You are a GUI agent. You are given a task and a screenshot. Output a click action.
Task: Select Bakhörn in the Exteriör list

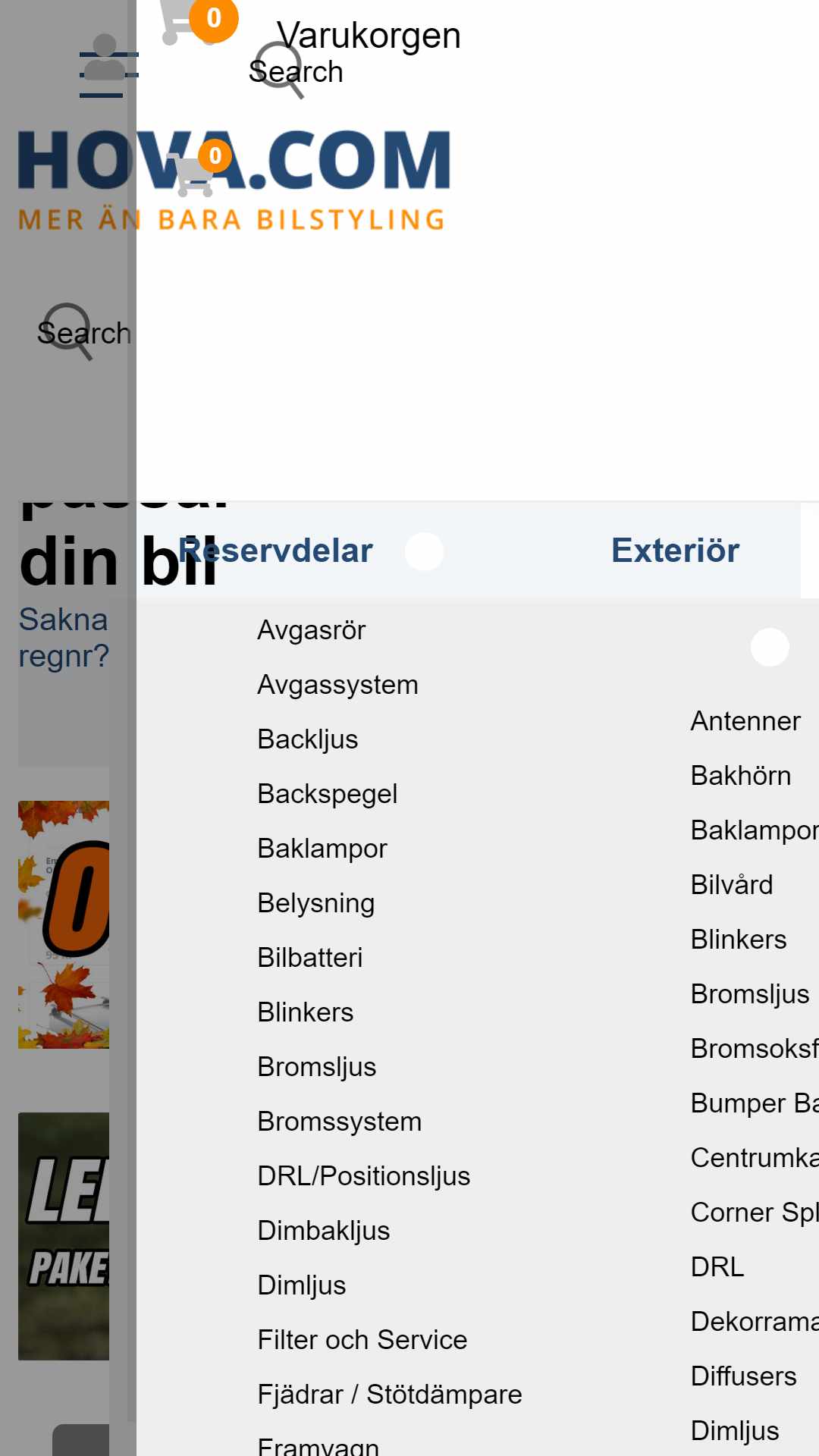coord(741,776)
